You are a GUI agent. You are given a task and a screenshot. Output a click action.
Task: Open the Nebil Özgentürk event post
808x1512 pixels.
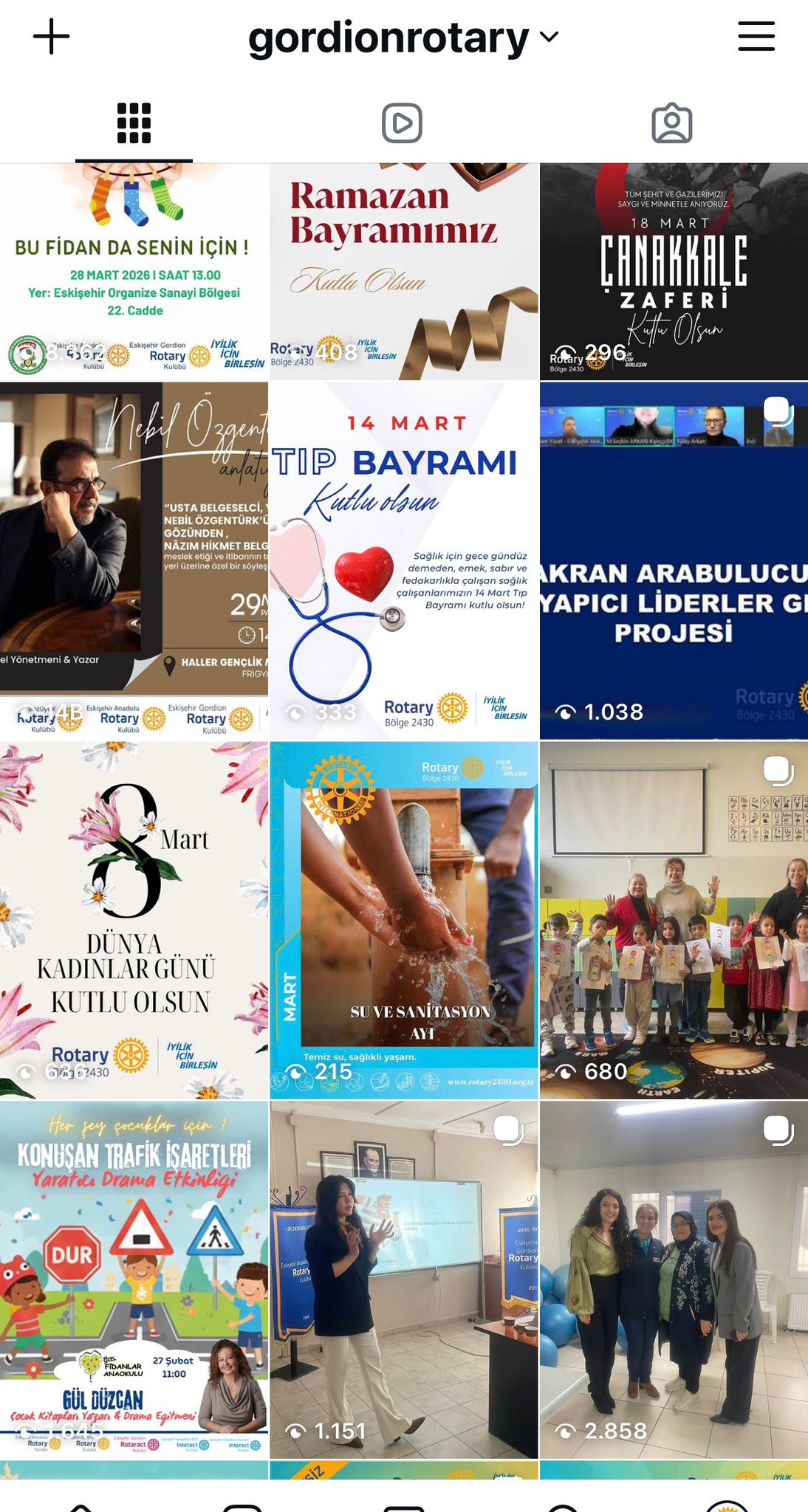pyautogui.click(x=134, y=560)
